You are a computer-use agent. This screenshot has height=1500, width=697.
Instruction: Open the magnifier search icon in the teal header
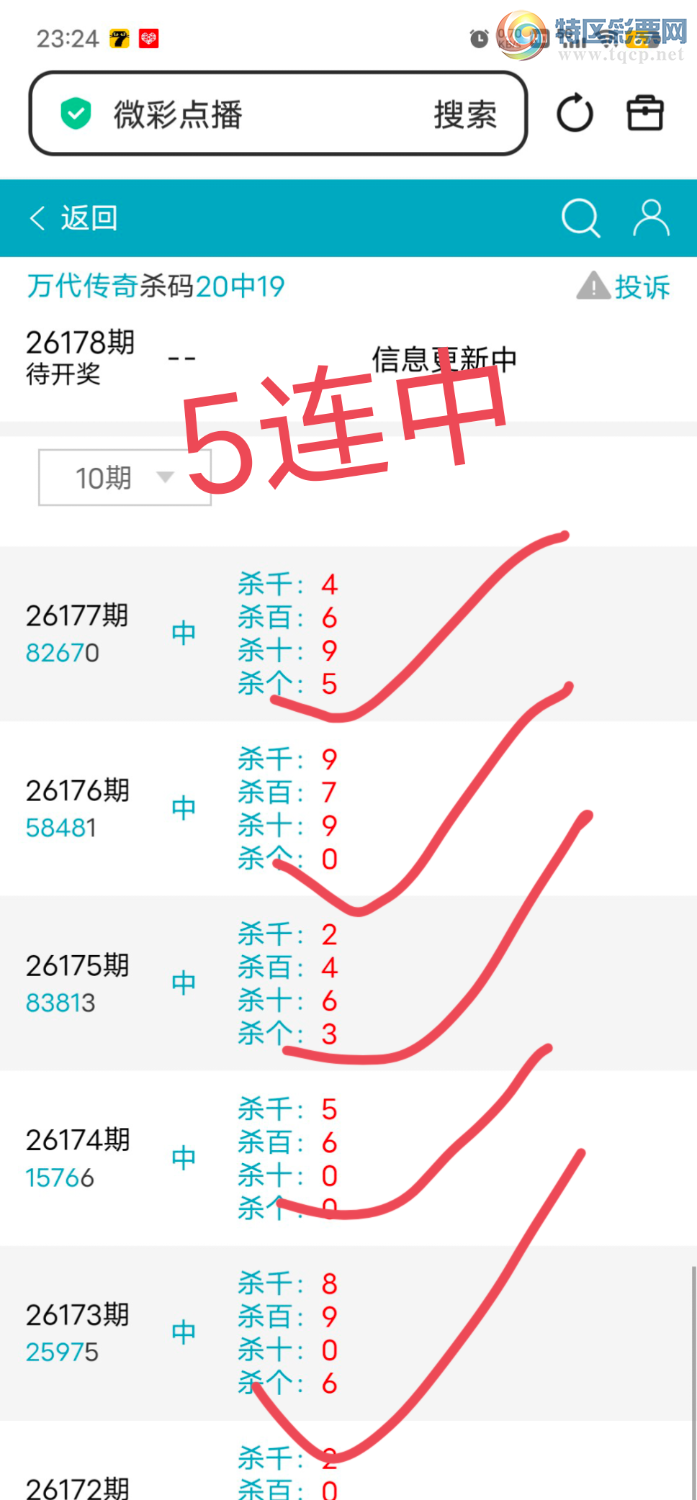click(x=580, y=217)
